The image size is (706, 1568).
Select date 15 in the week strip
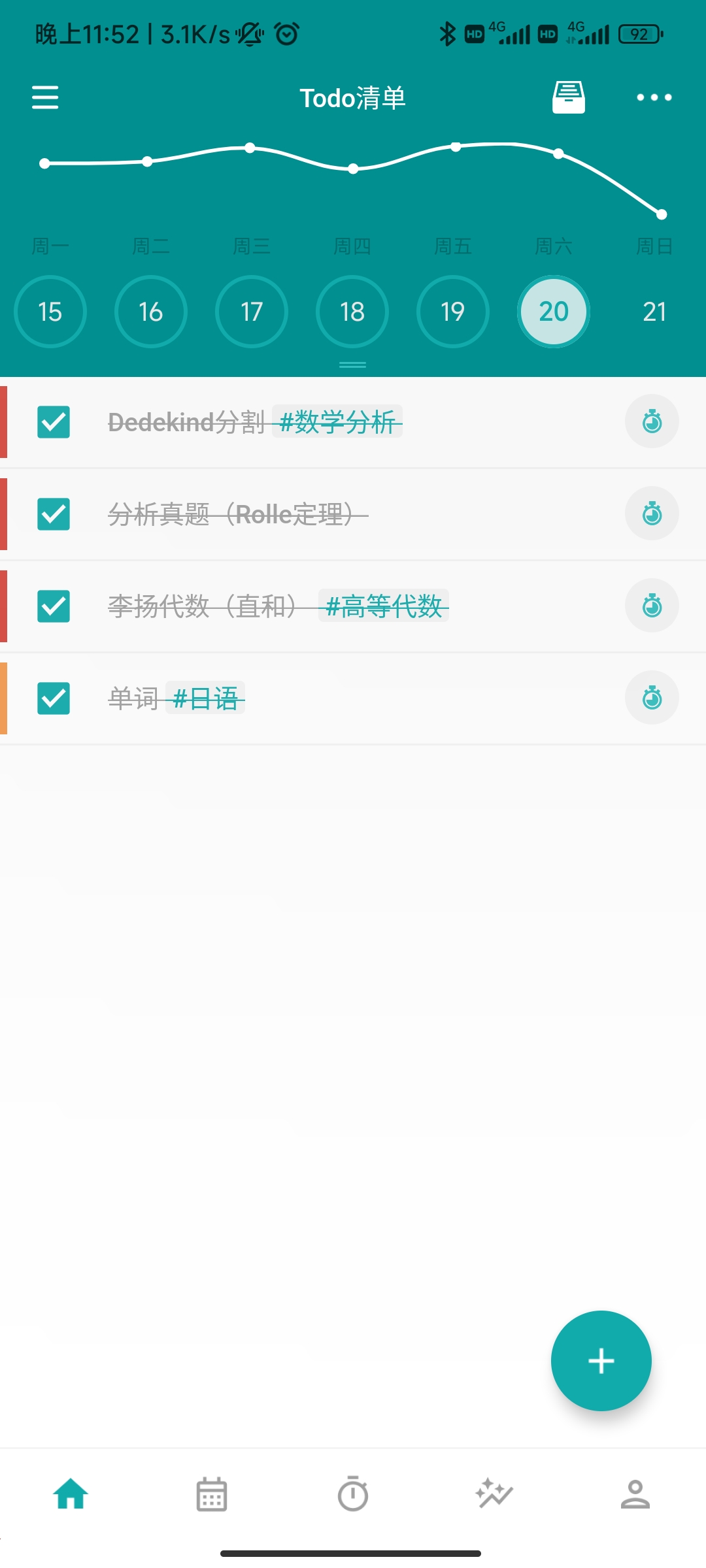click(50, 312)
